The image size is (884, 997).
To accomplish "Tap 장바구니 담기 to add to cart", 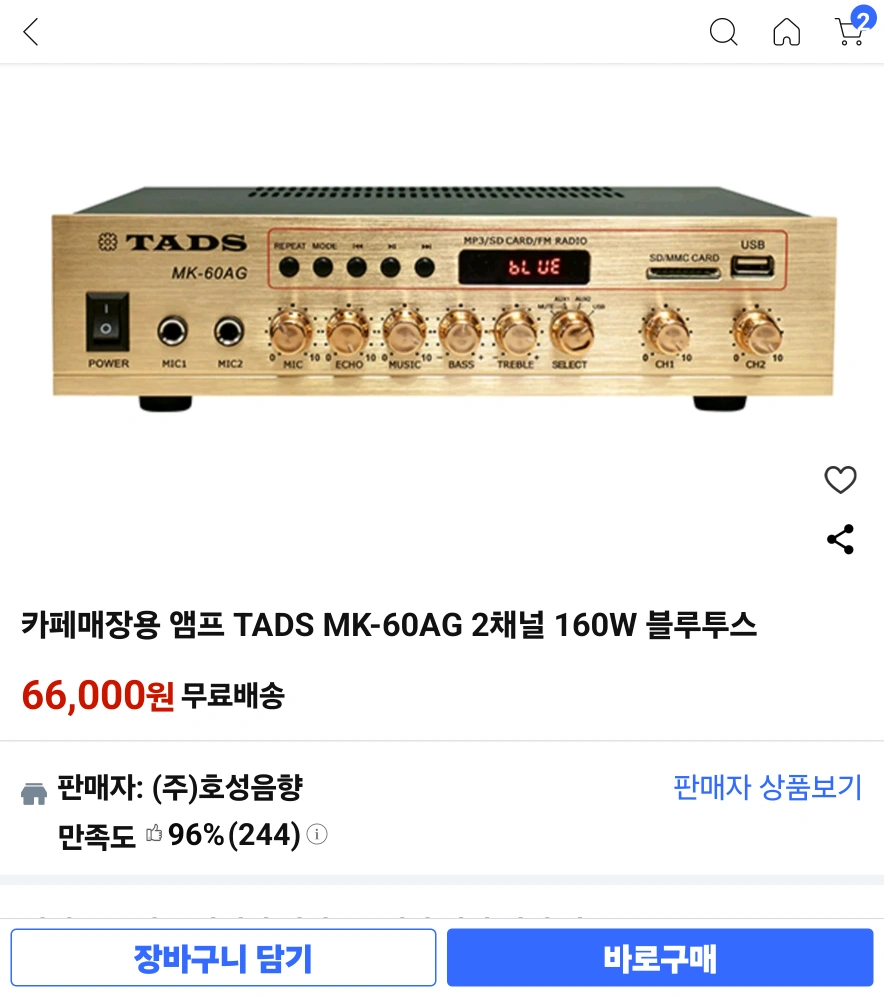I will pyautogui.click(x=224, y=957).
